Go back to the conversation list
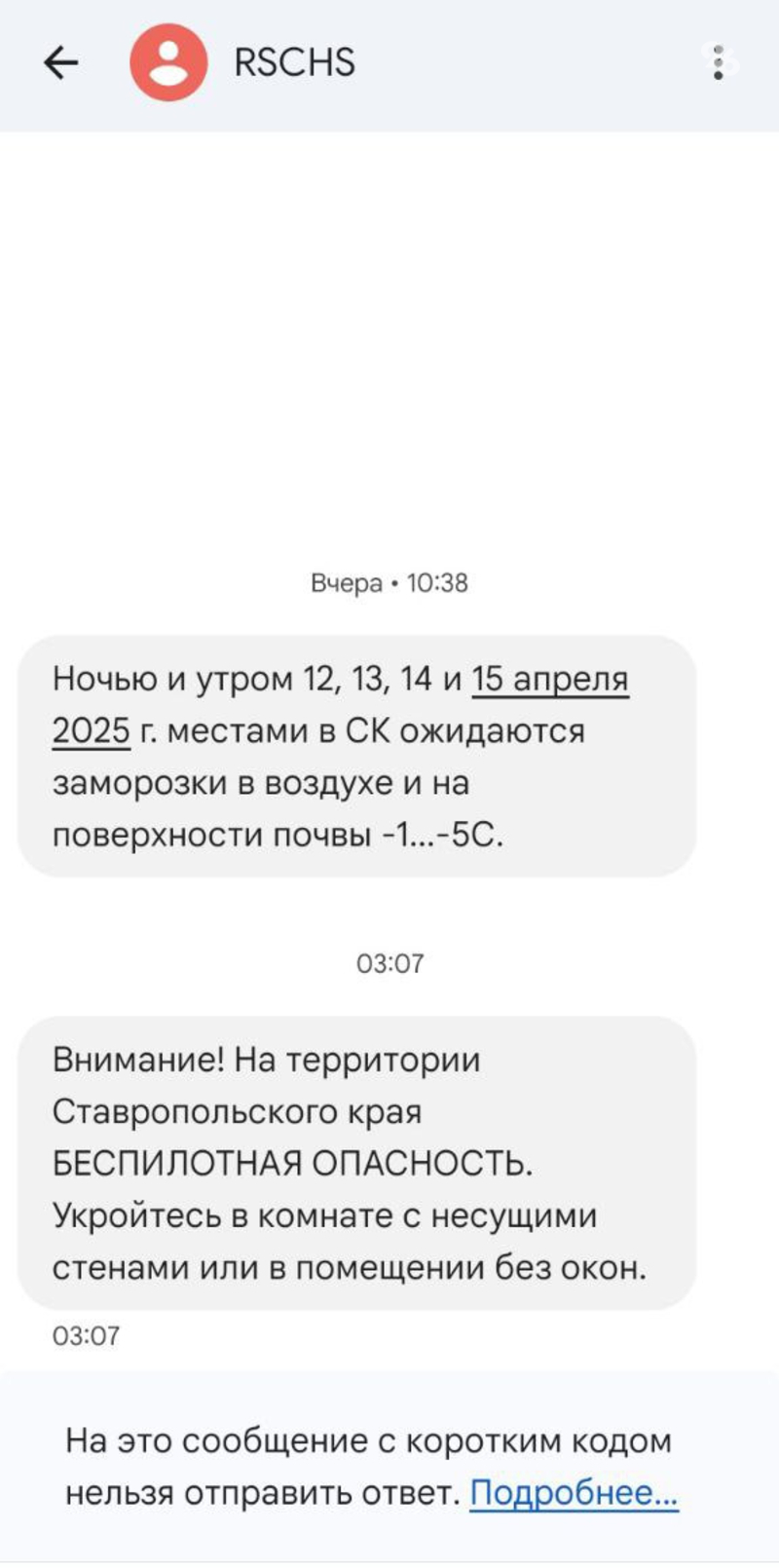 [x=60, y=63]
